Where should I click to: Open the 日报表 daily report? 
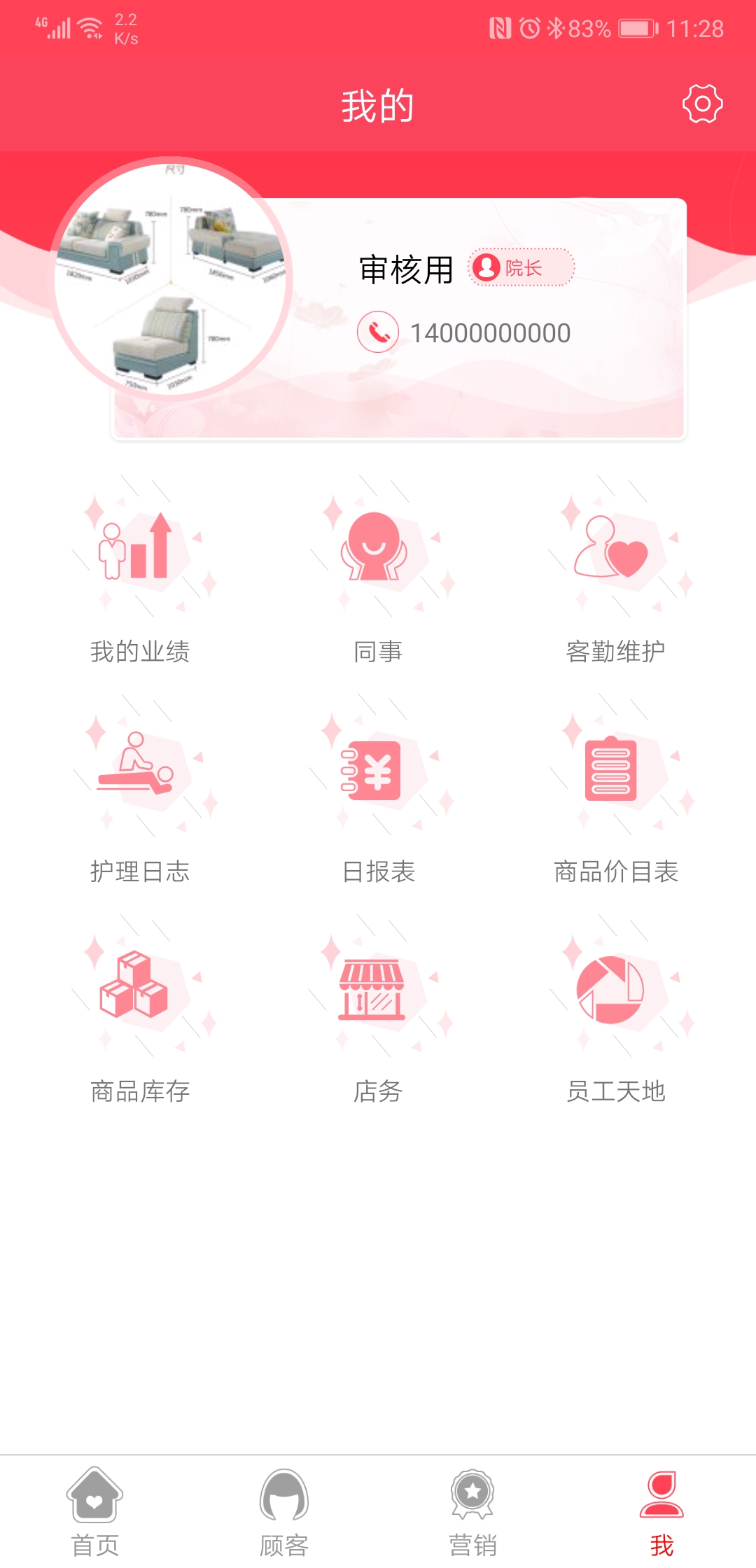(x=378, y=777)
